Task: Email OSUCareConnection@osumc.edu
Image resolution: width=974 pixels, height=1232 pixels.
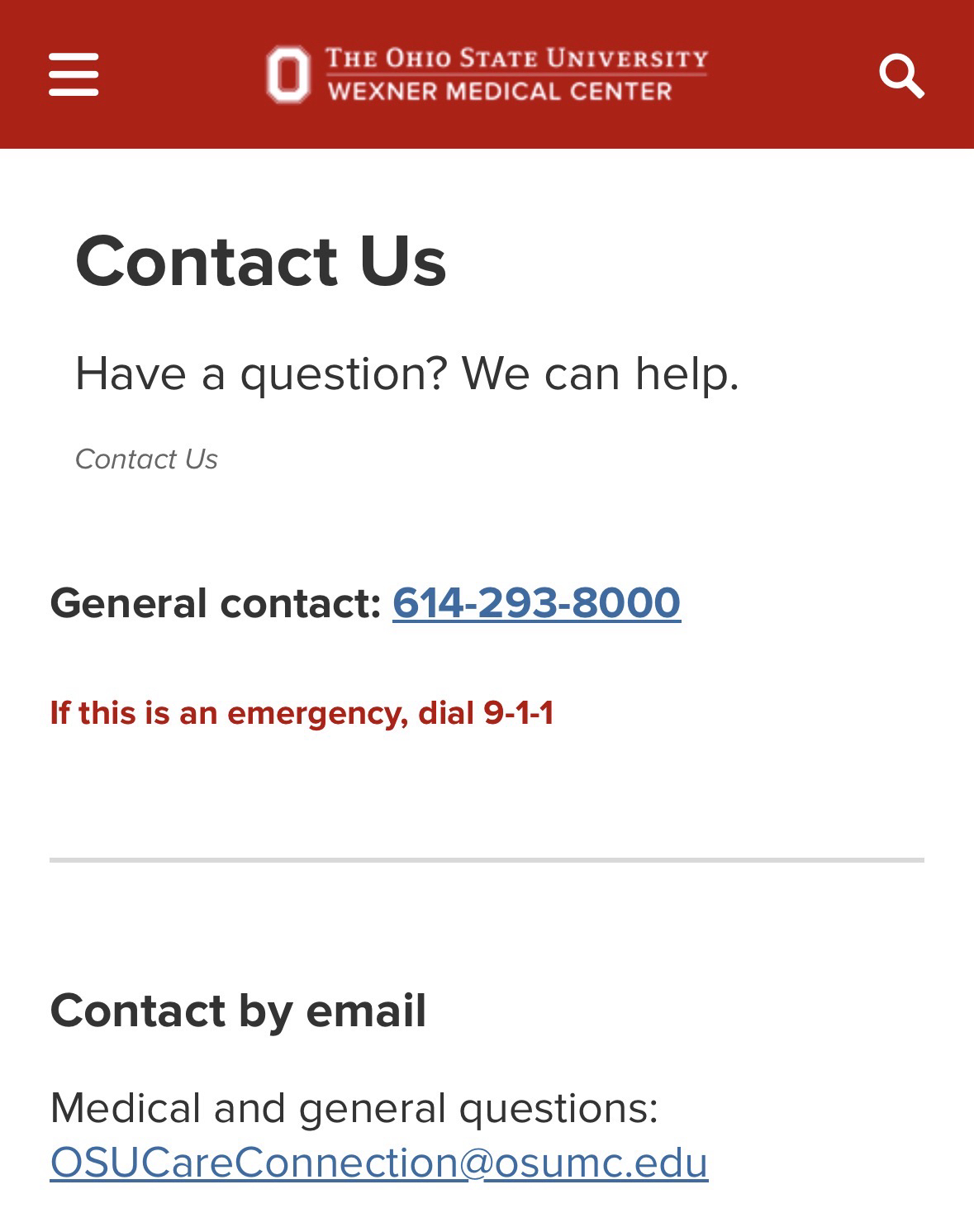Action: coord(379,1163)
